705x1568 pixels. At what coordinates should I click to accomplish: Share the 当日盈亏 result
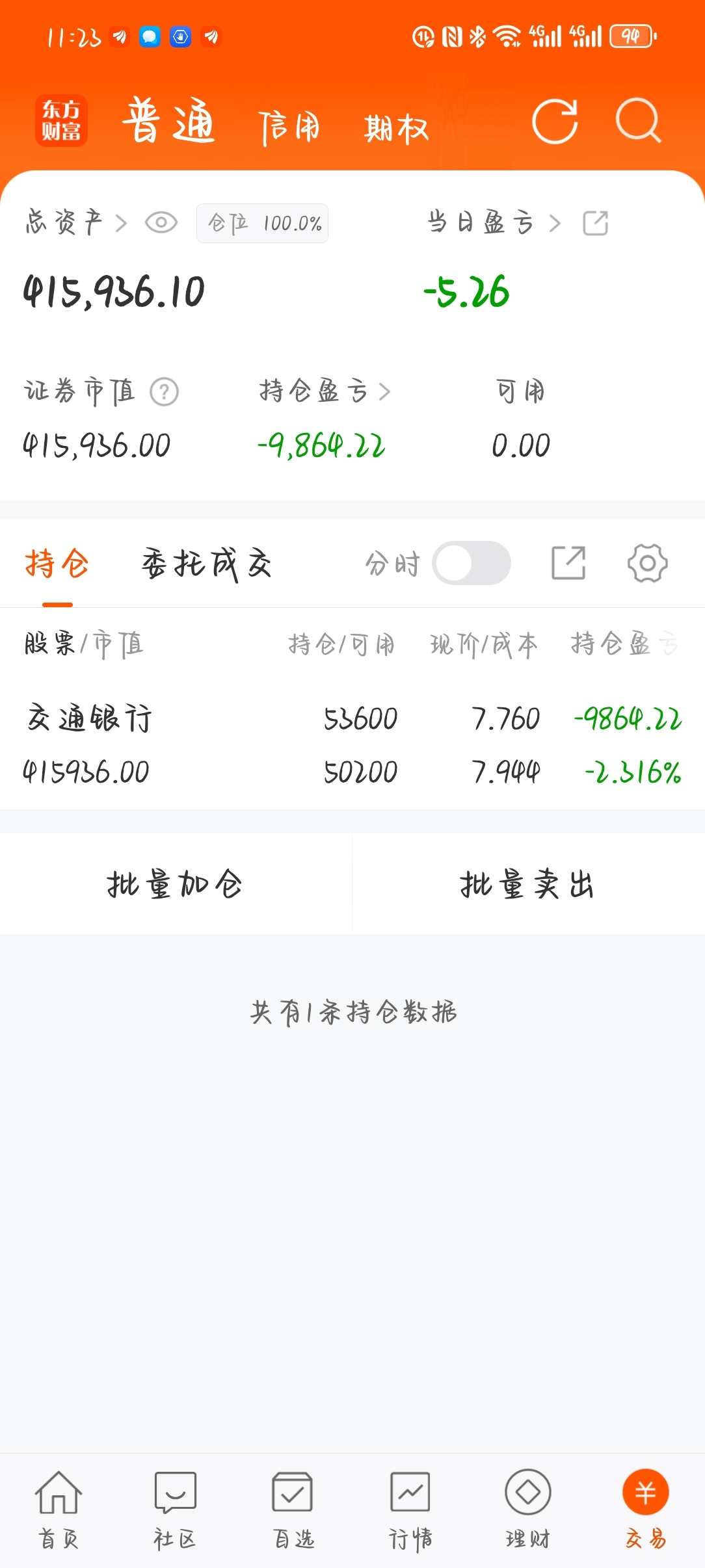[x=595, y=223]
